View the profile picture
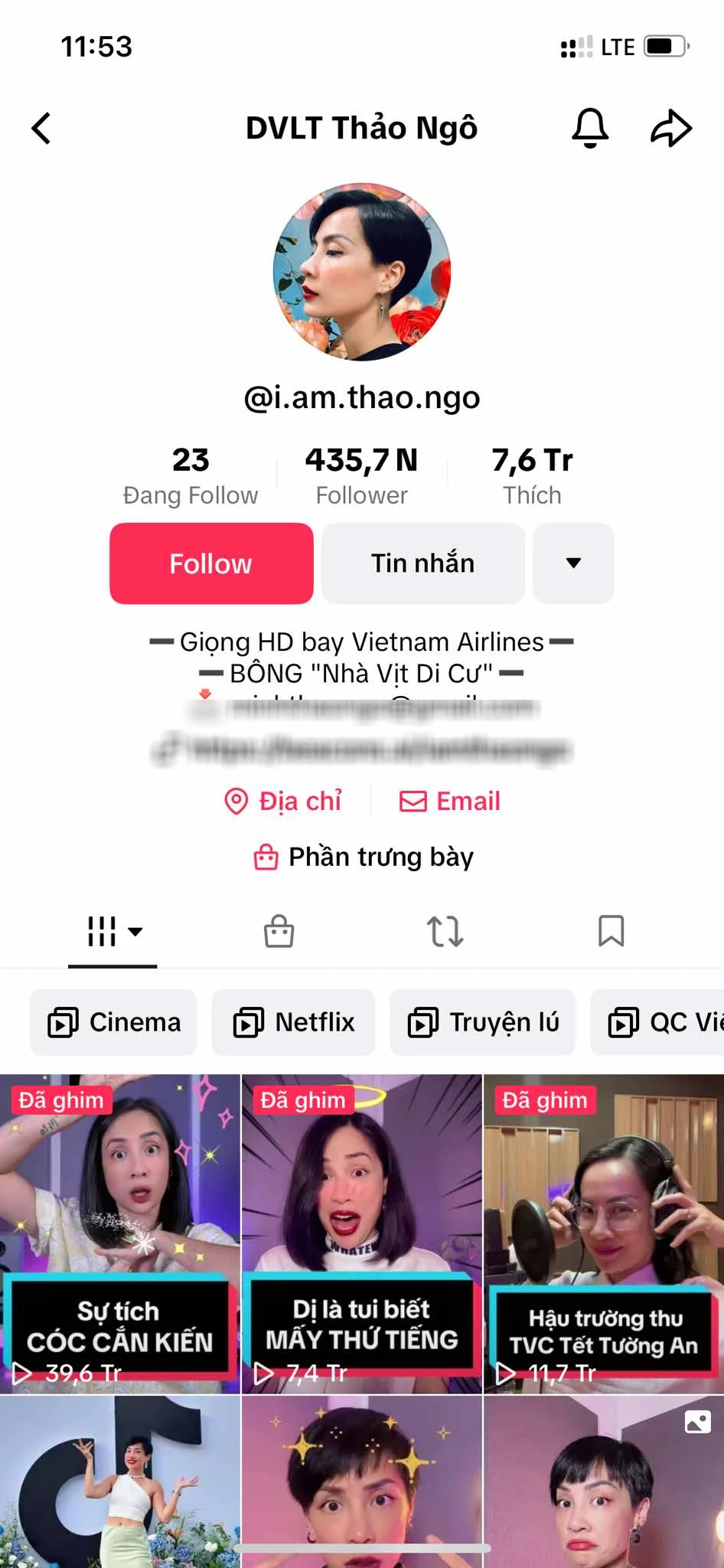This screenshot has width=724, height=1568. click(362, 272)
